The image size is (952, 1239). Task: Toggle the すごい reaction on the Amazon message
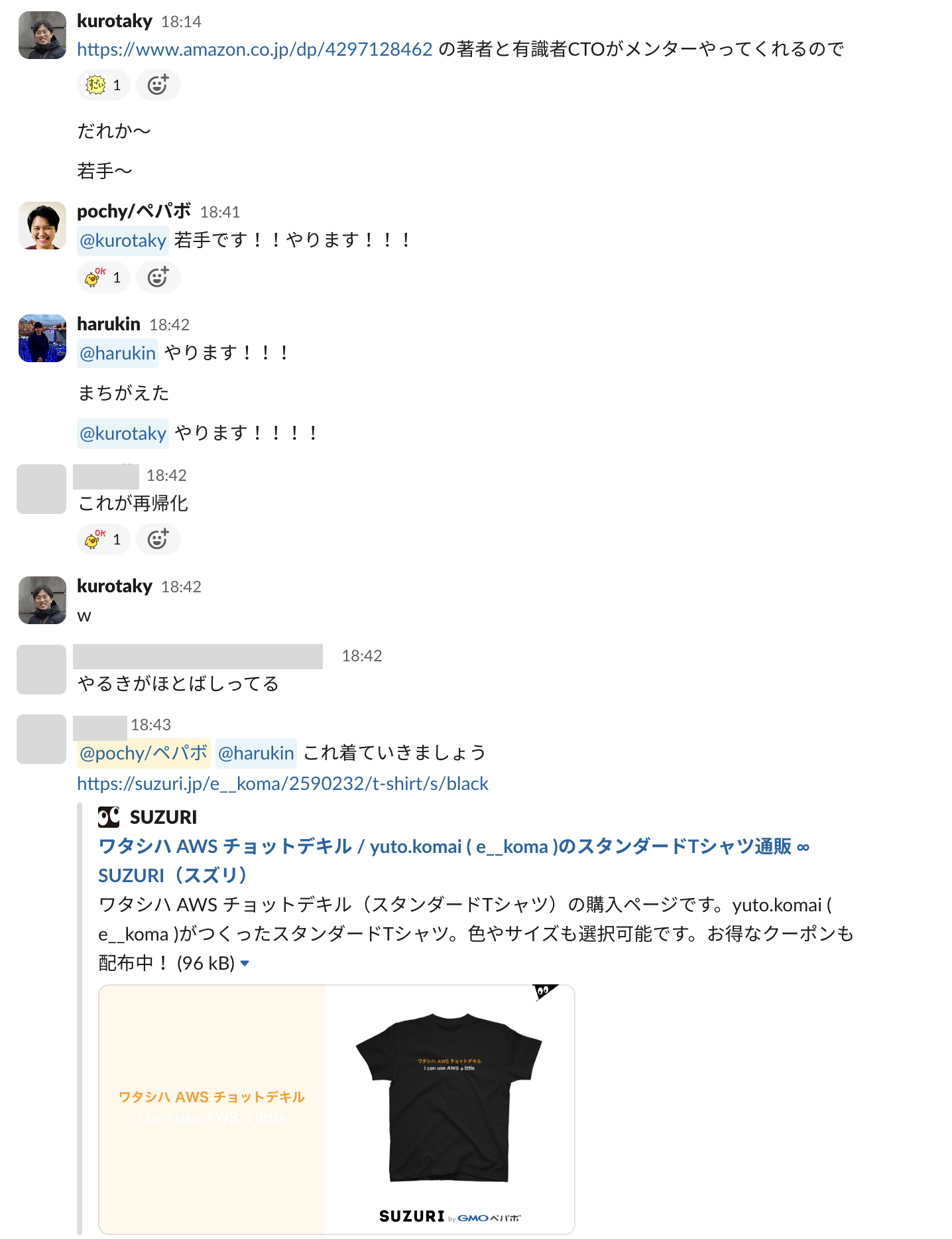click(x=103, y=85)
